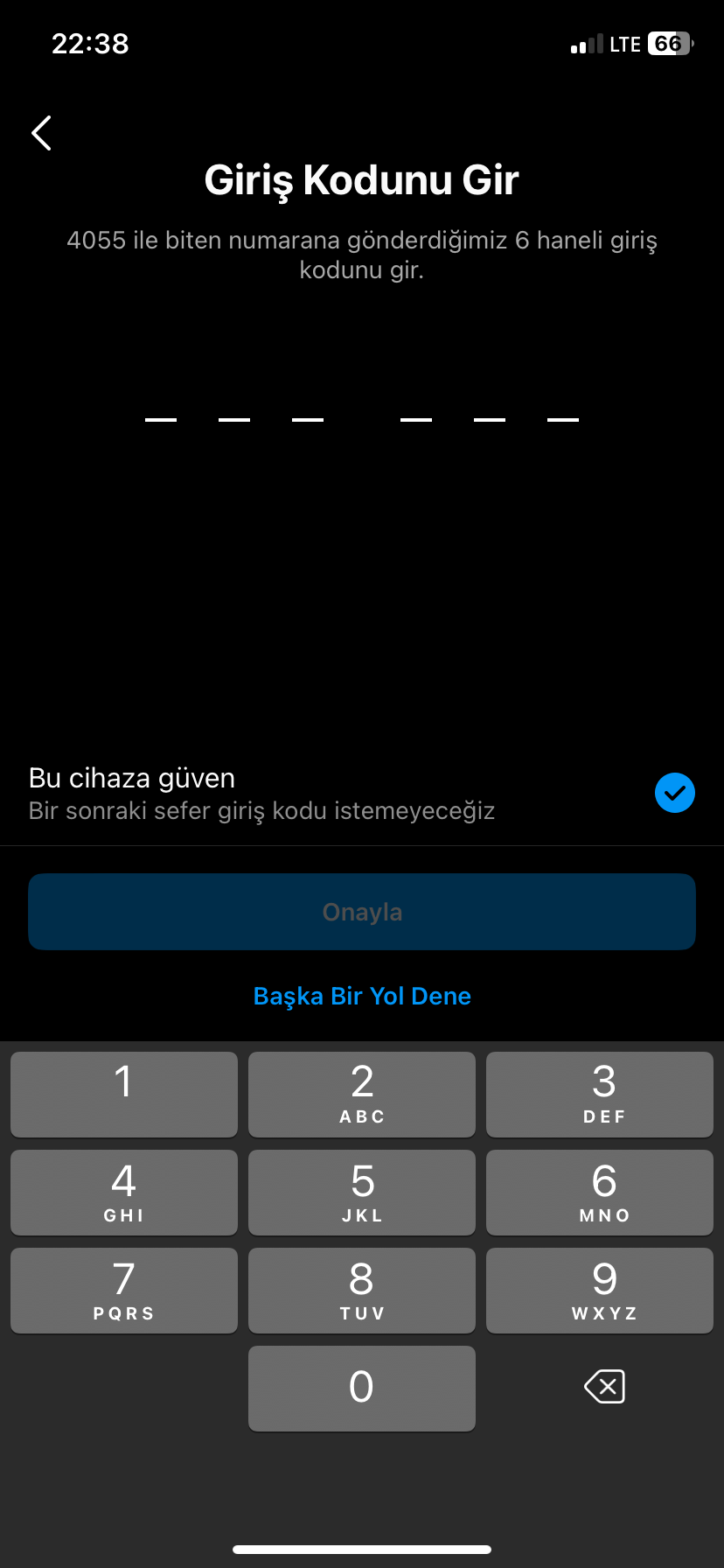Enter digit 5 on the keypad
The height and width of the screenshot is (1568, 724).
pos(362,1193)
